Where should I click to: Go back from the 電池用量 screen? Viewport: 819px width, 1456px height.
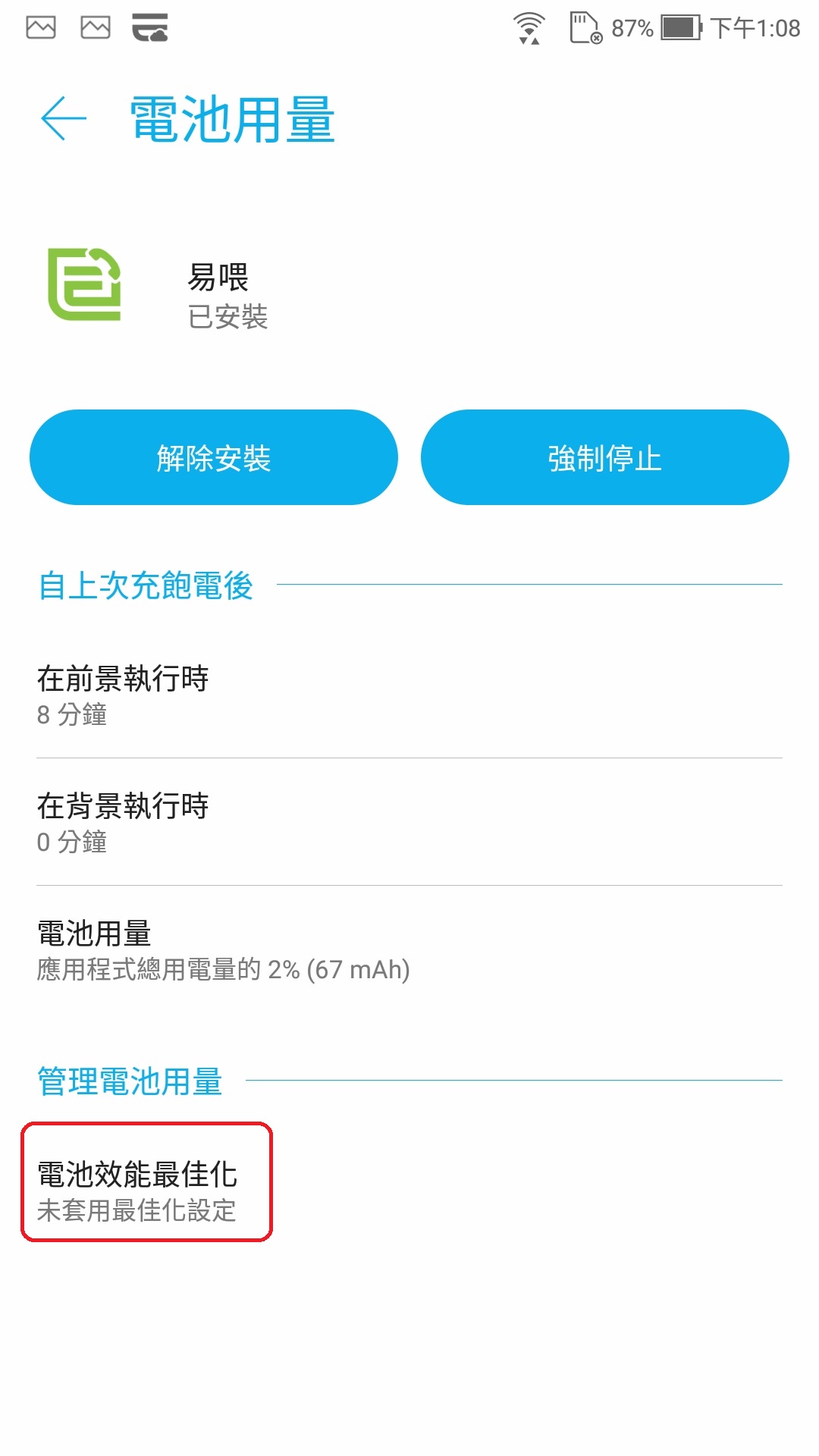point(64,119)
